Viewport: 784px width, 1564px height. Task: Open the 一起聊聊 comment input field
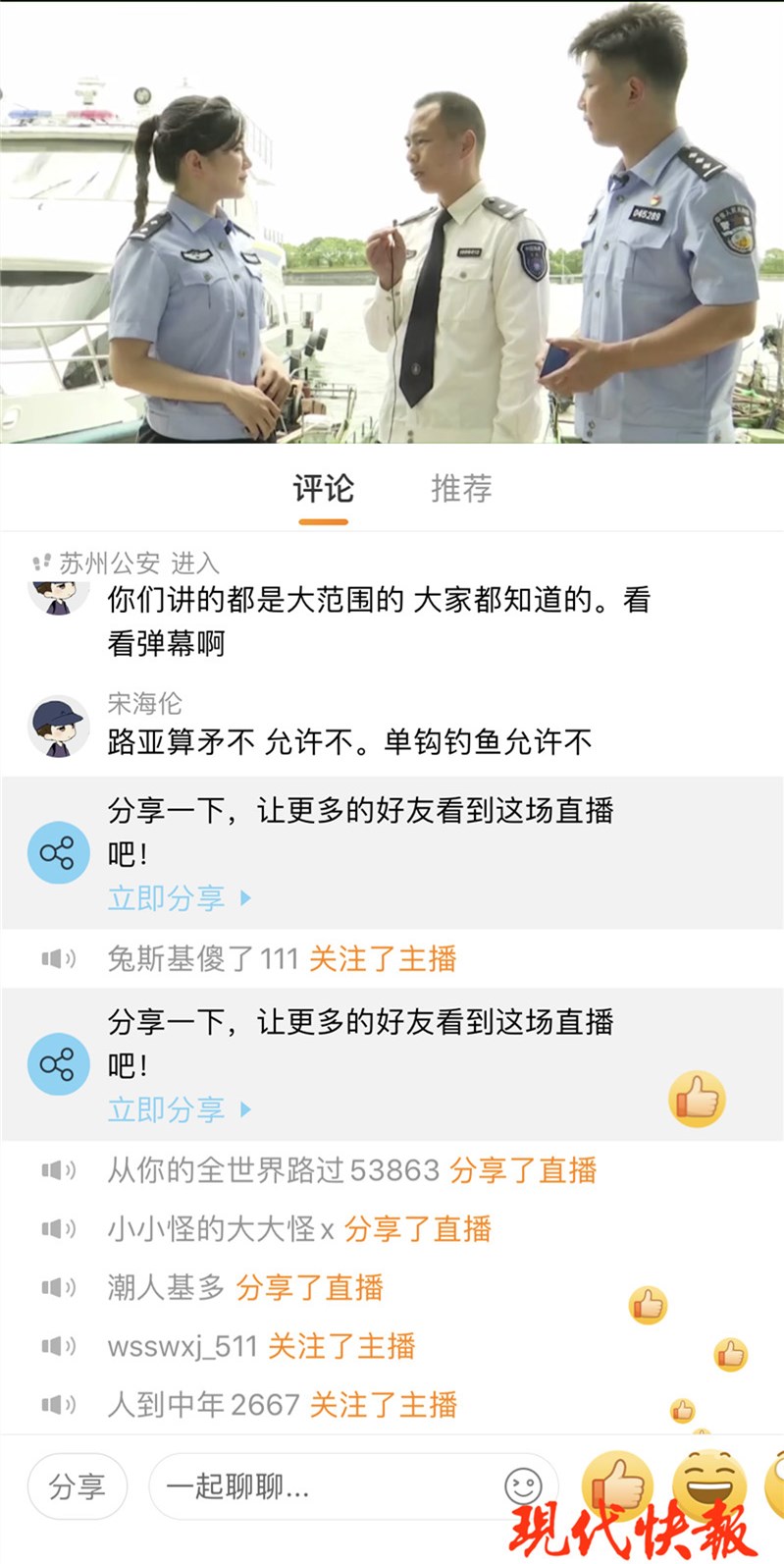point(324,1486)
